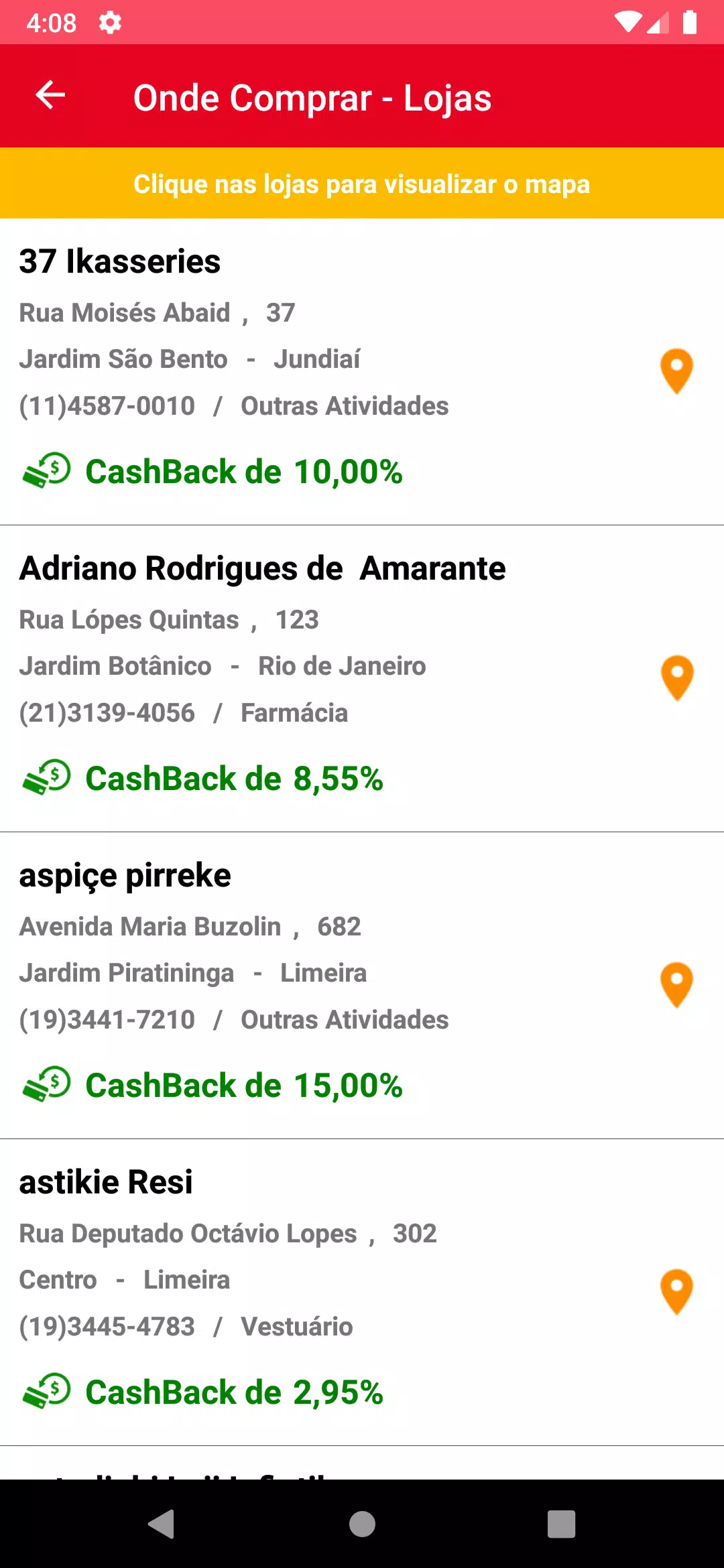Go back using the app bar arrow
The height and width of the screenshot is (1568, 724).
click(x=50, y=94)
